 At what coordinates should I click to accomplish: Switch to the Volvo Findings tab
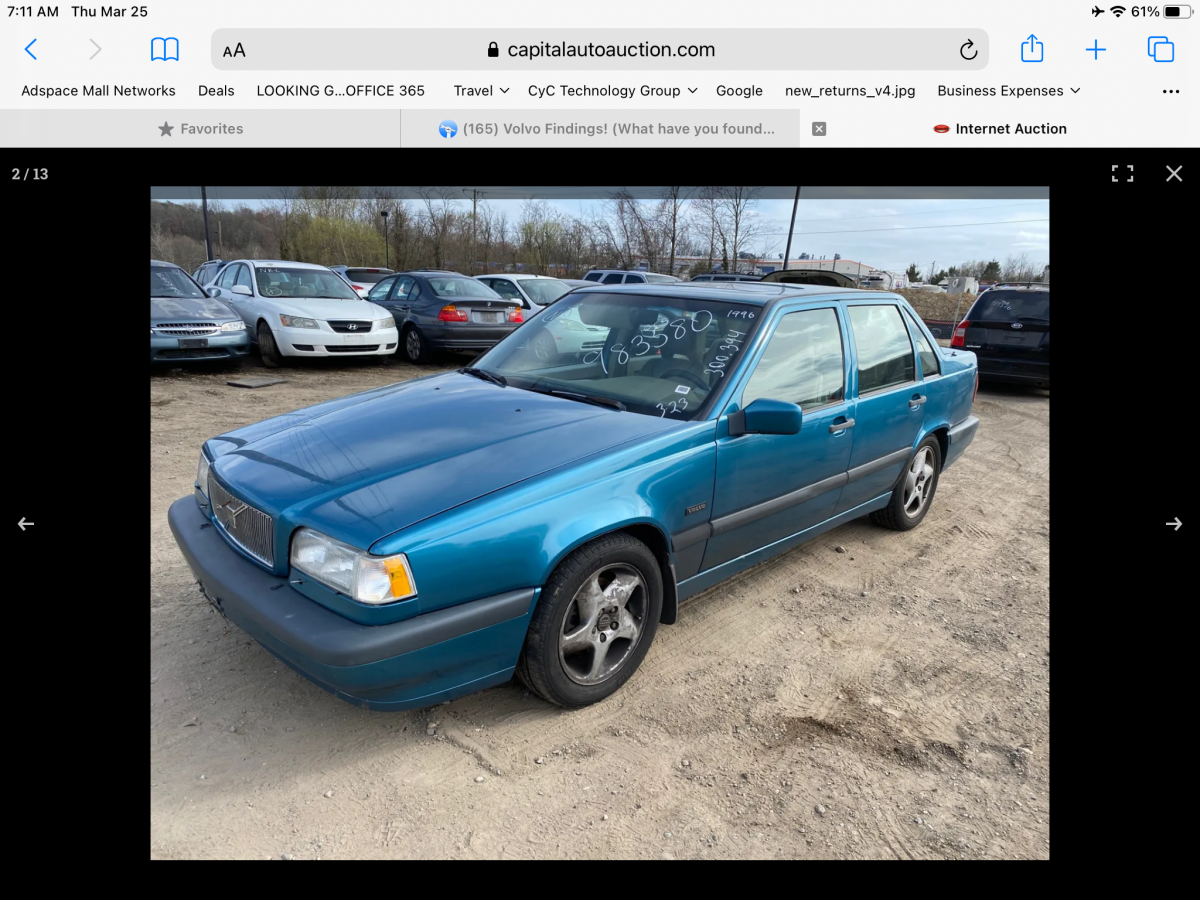607,129
